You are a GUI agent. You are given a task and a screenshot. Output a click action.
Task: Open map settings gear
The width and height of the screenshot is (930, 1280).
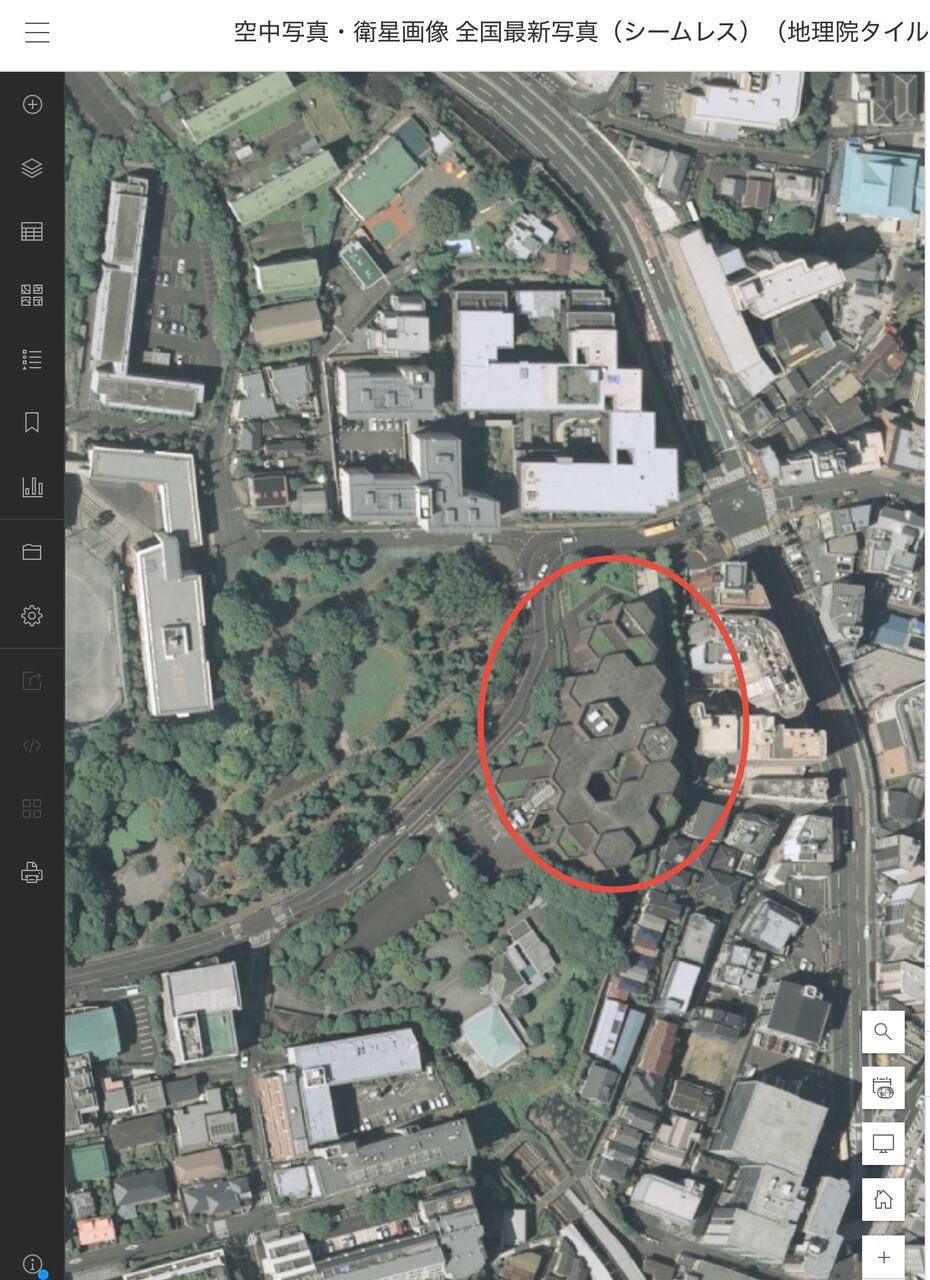coord(32,616)
